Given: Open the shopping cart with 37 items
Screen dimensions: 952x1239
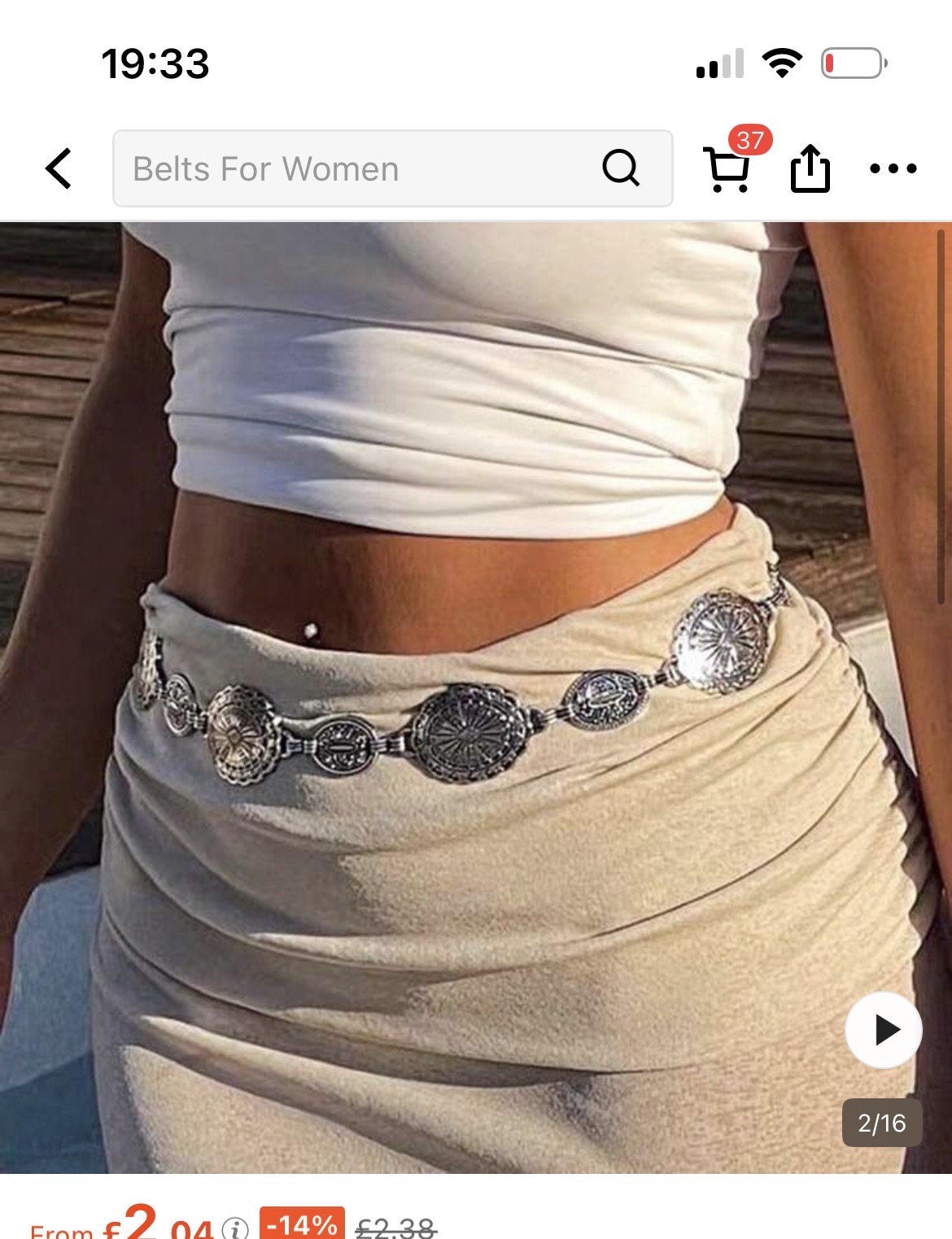Looking at the screenshot, I should (x=727, y=168).
